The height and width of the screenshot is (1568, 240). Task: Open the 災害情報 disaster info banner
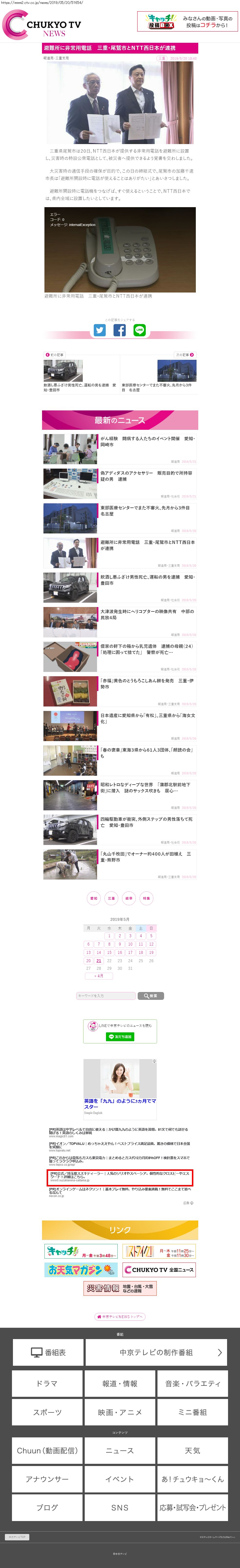point(120,1288)
